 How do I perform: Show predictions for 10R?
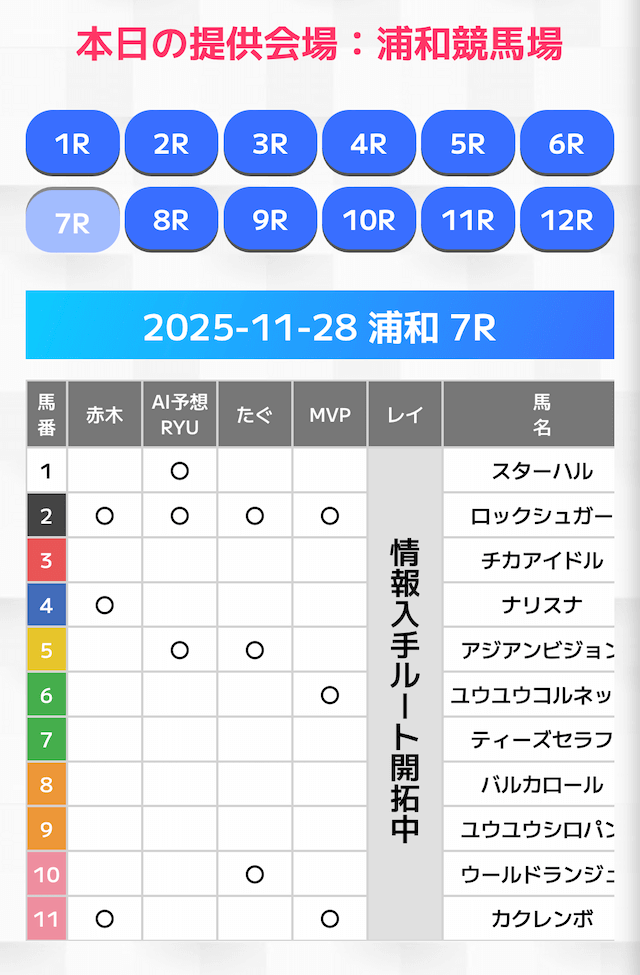[x=369, y=220]
